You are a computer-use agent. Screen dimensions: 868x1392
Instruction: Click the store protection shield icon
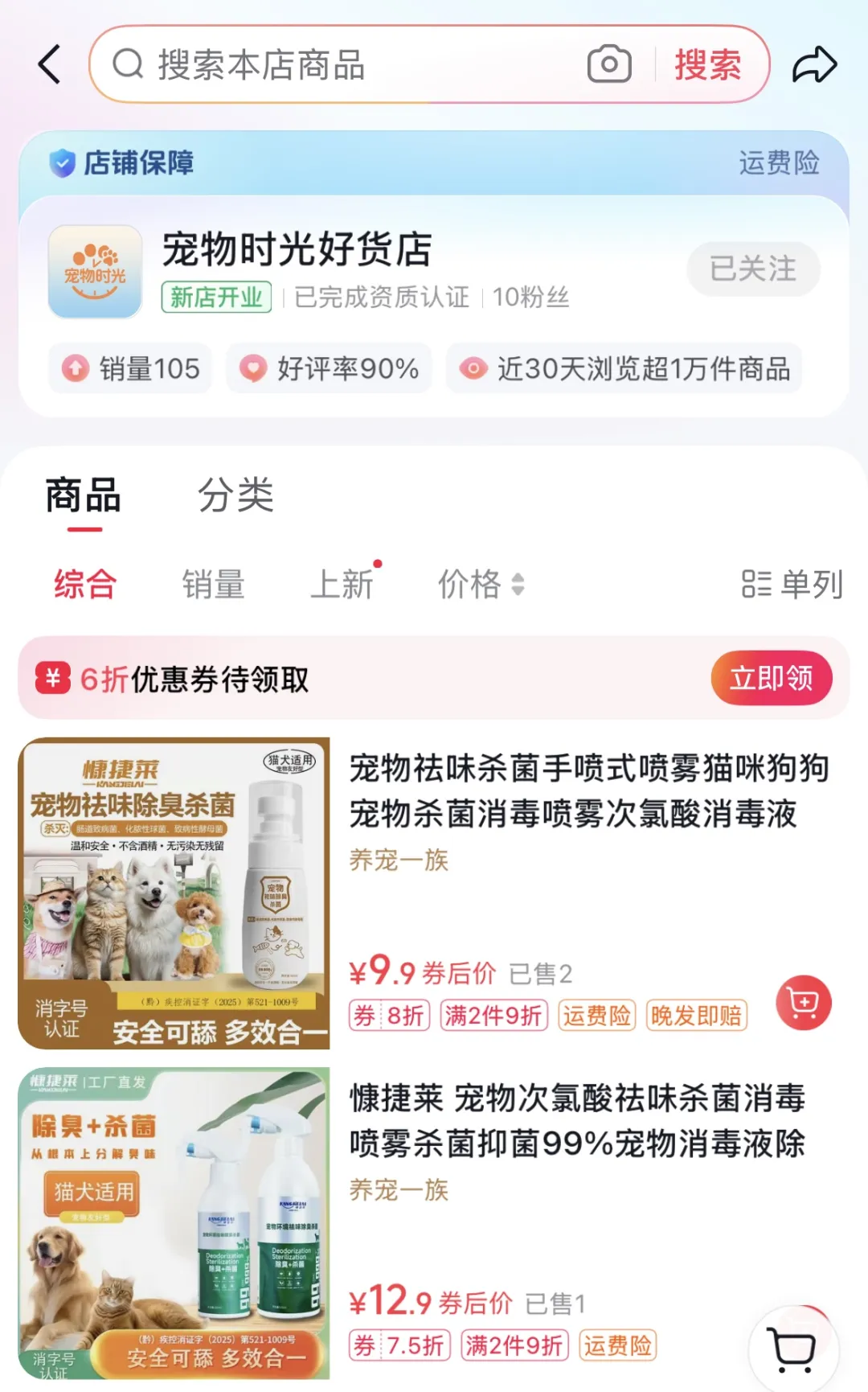tap(60, 163)
